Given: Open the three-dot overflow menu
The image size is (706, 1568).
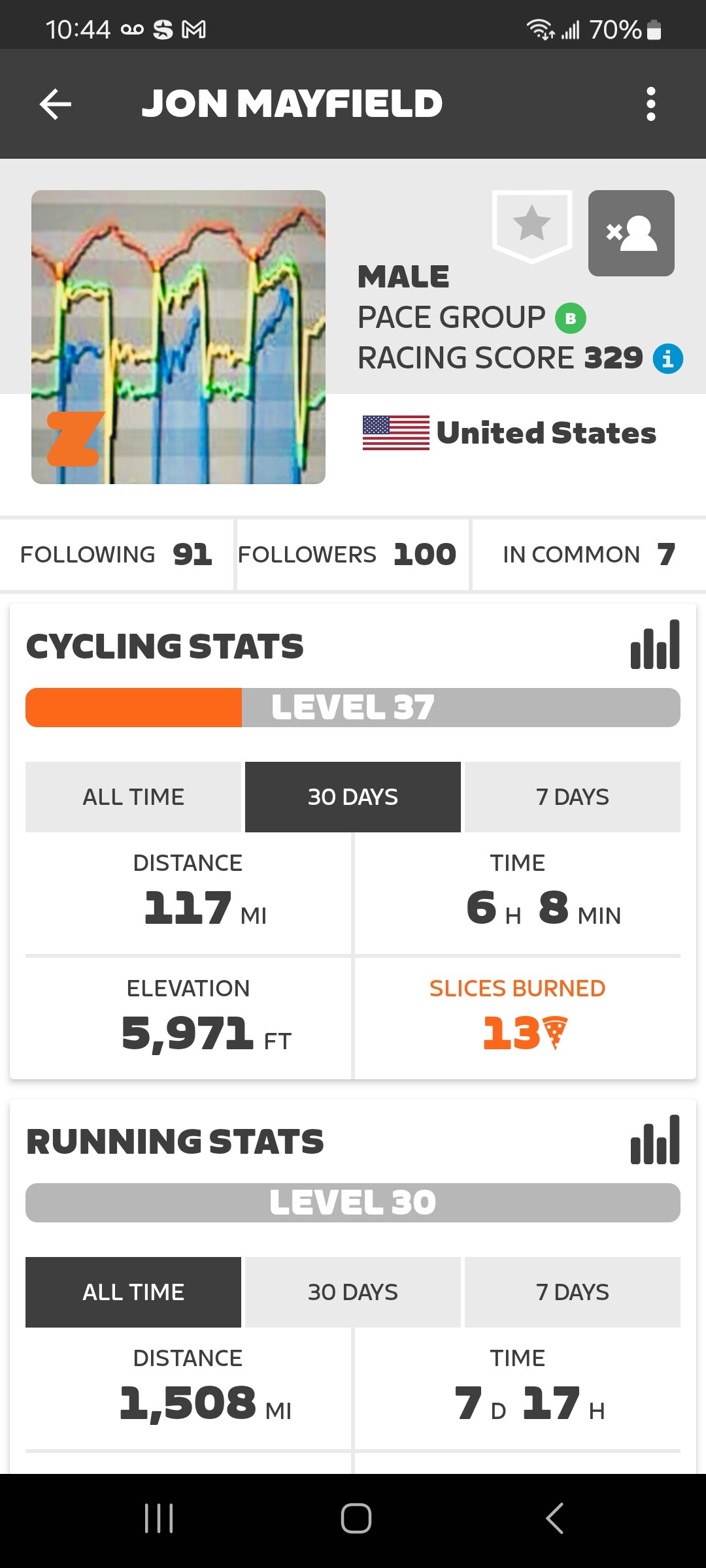Looking at the screenshot, I should (650, 104).
